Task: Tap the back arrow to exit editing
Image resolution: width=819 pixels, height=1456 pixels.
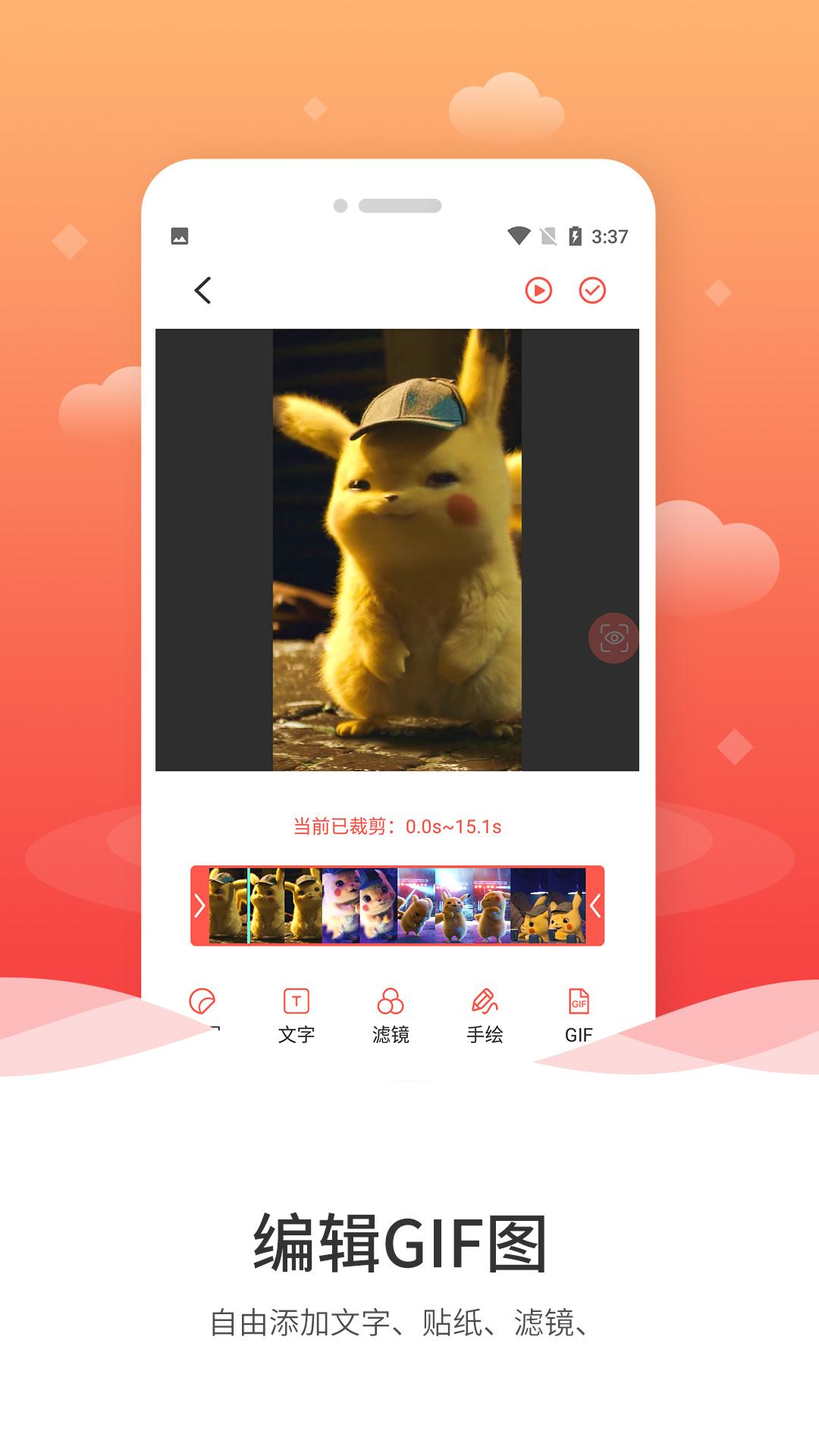Action: point(203,289)
